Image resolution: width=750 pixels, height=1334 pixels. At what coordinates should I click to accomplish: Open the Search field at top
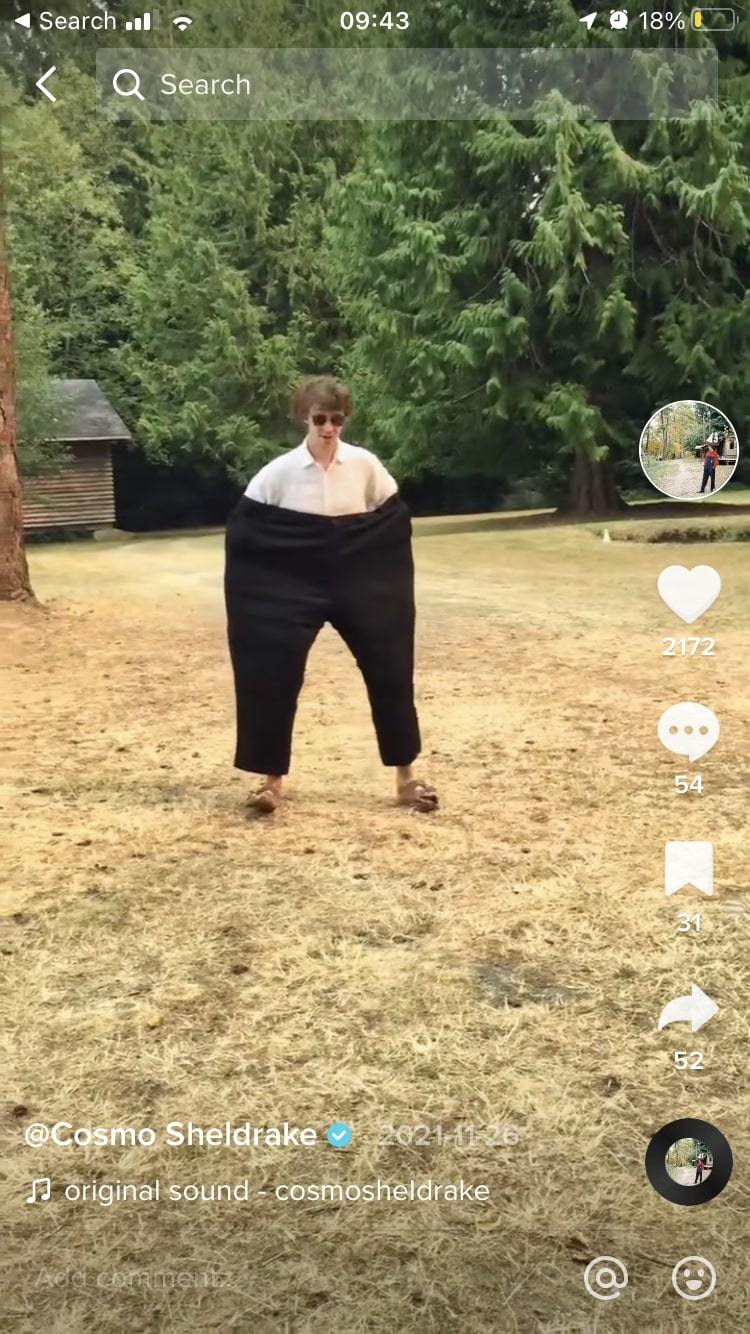click(x=406, y=85)
